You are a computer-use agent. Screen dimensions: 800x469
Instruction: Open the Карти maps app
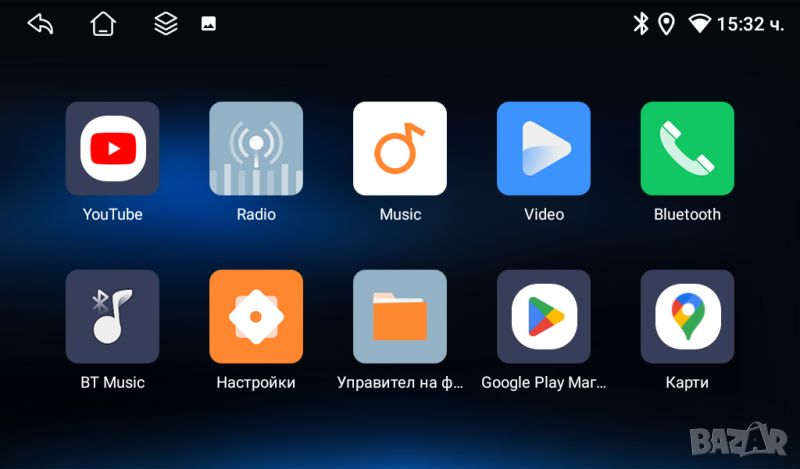[687, 317]
